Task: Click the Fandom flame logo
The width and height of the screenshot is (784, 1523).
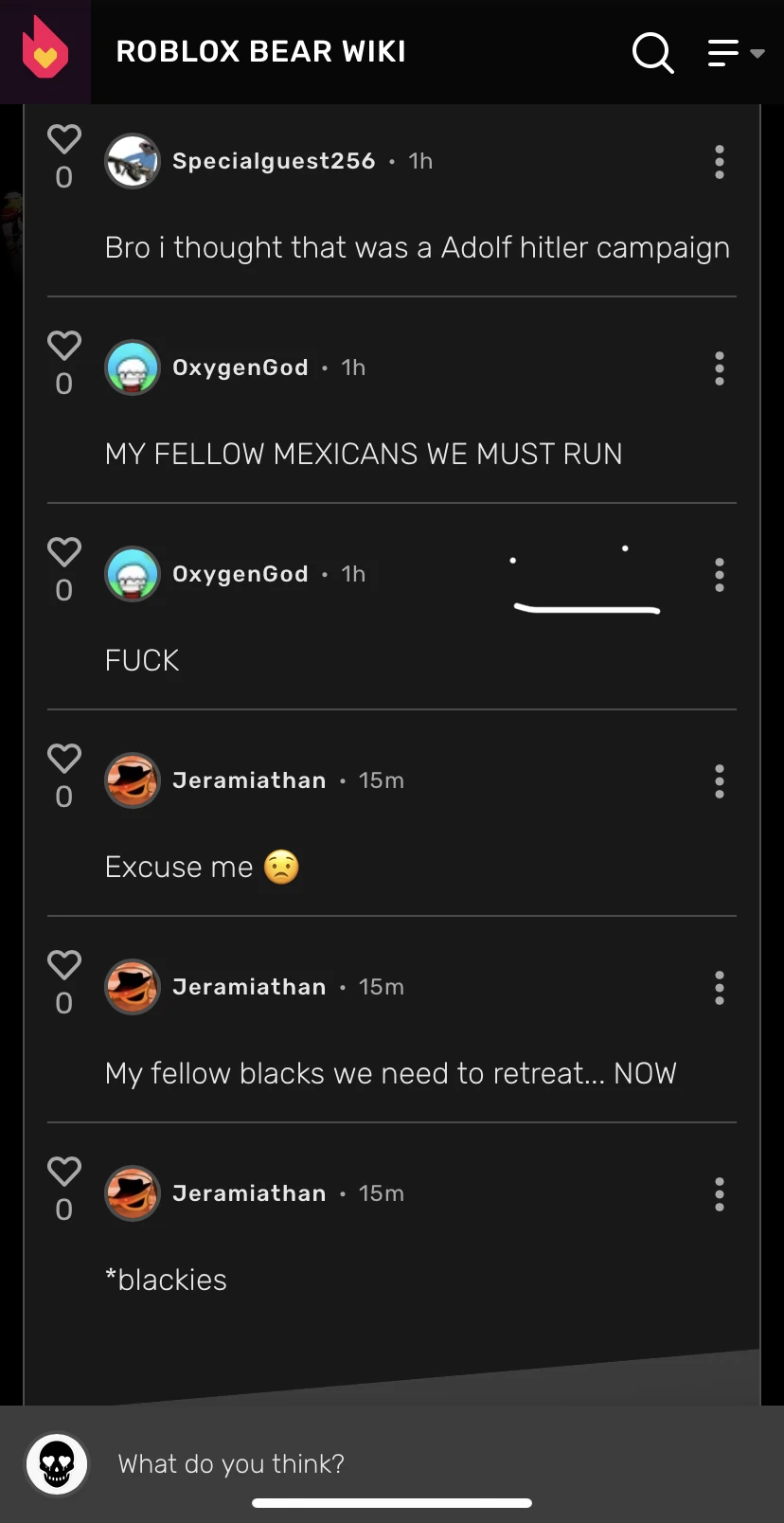Action: tap(45, 45)
